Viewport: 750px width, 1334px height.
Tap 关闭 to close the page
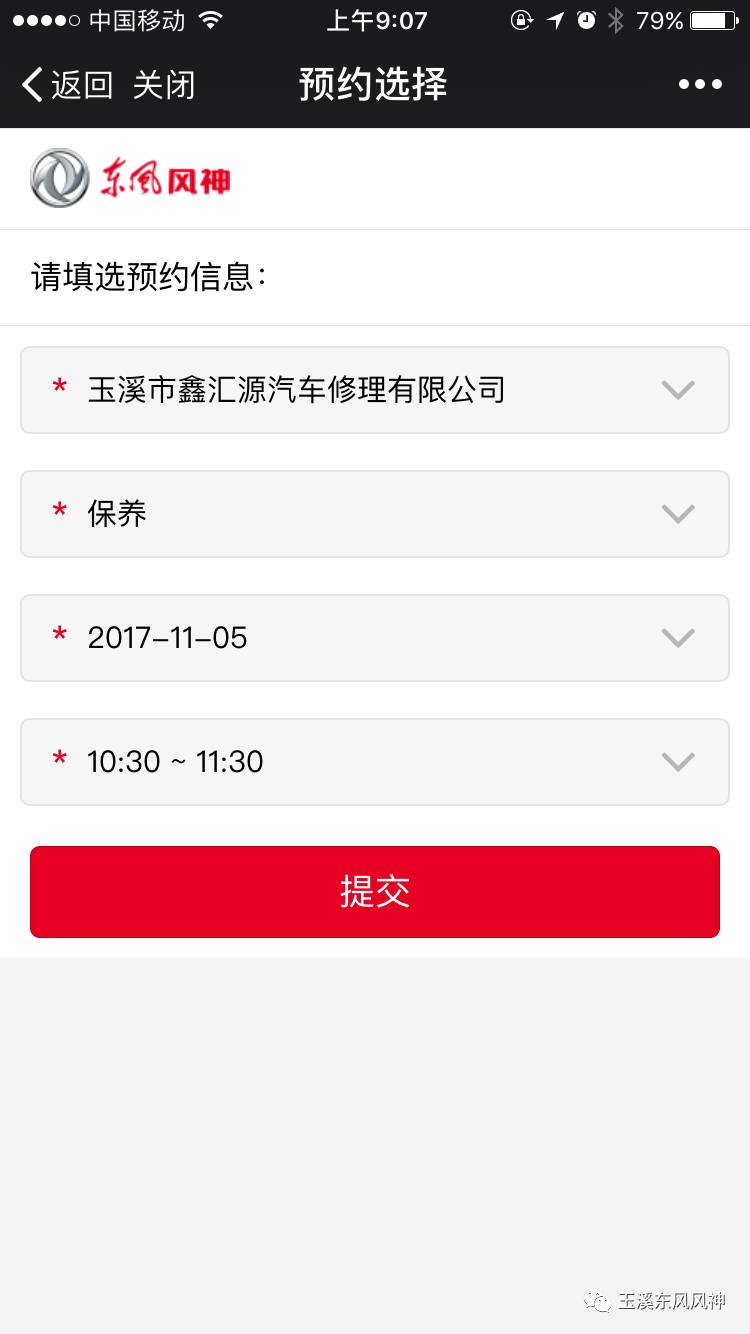point(166,85)
